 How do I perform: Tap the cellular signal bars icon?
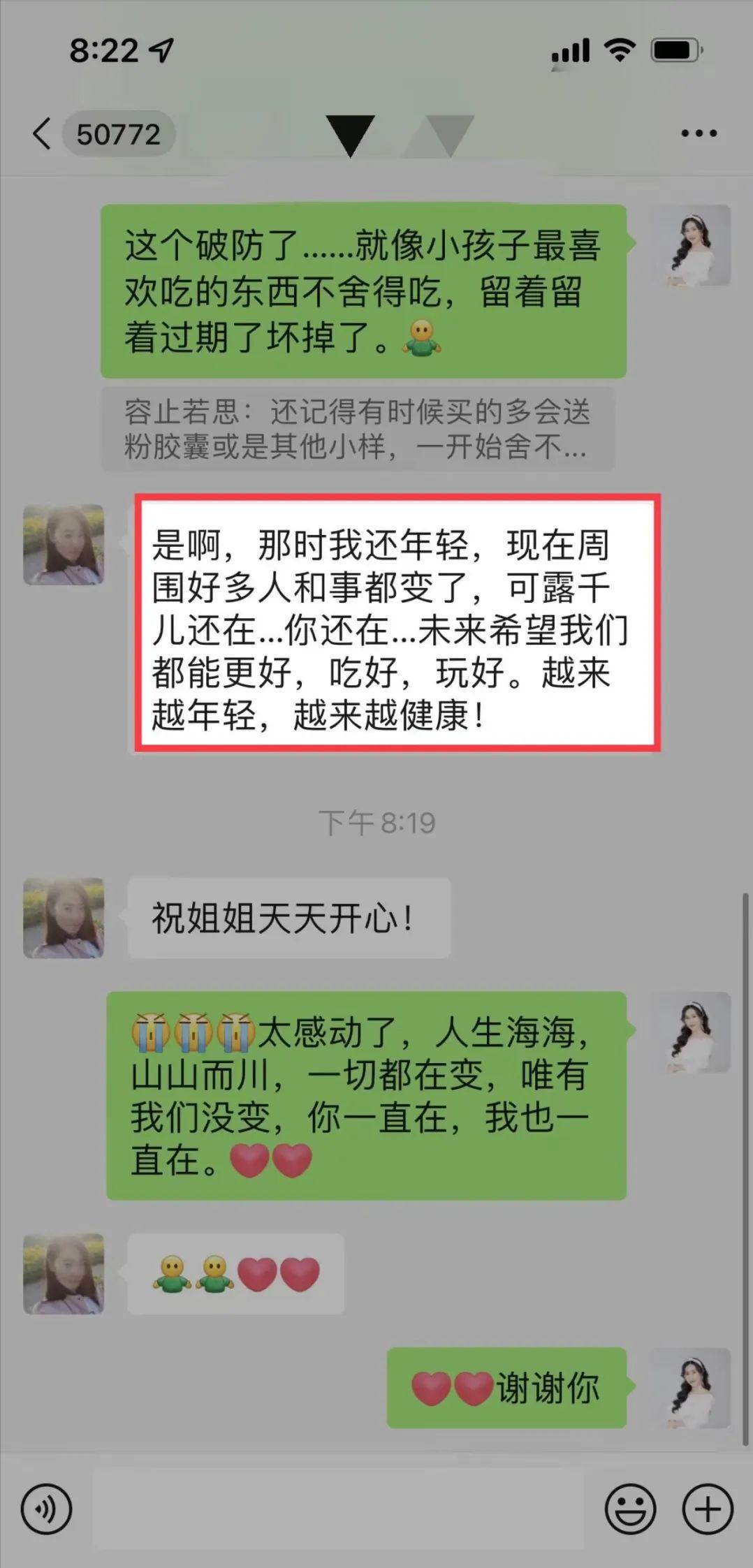tap(570, 49)
